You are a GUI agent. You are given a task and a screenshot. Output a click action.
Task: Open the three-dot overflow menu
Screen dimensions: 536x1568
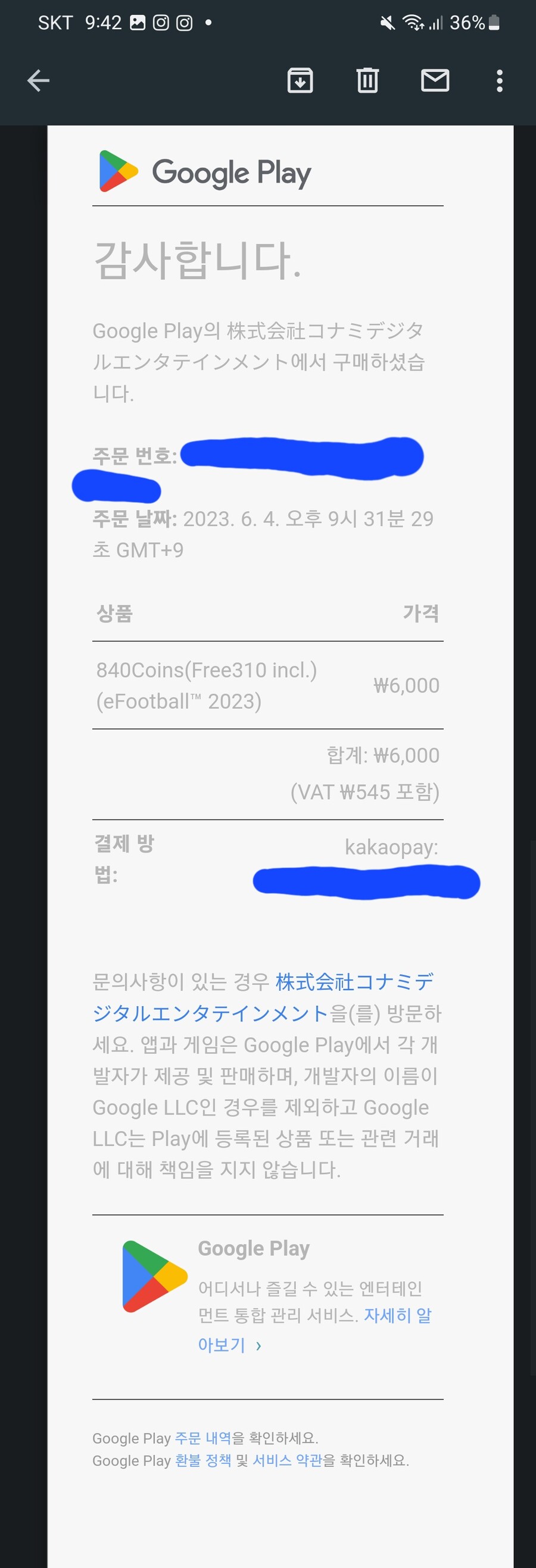499,80
